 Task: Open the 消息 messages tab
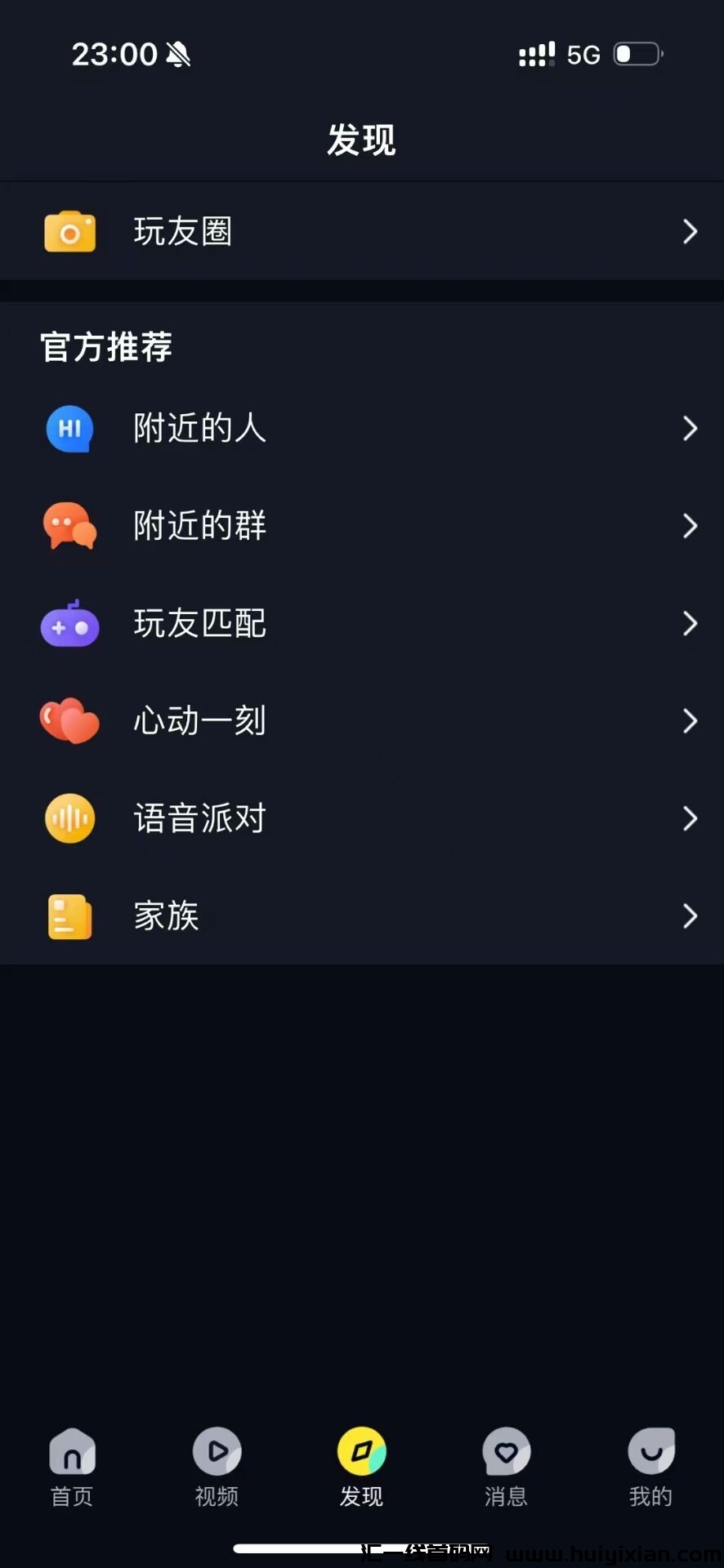pyautogui.click(x=506, y=1467)
